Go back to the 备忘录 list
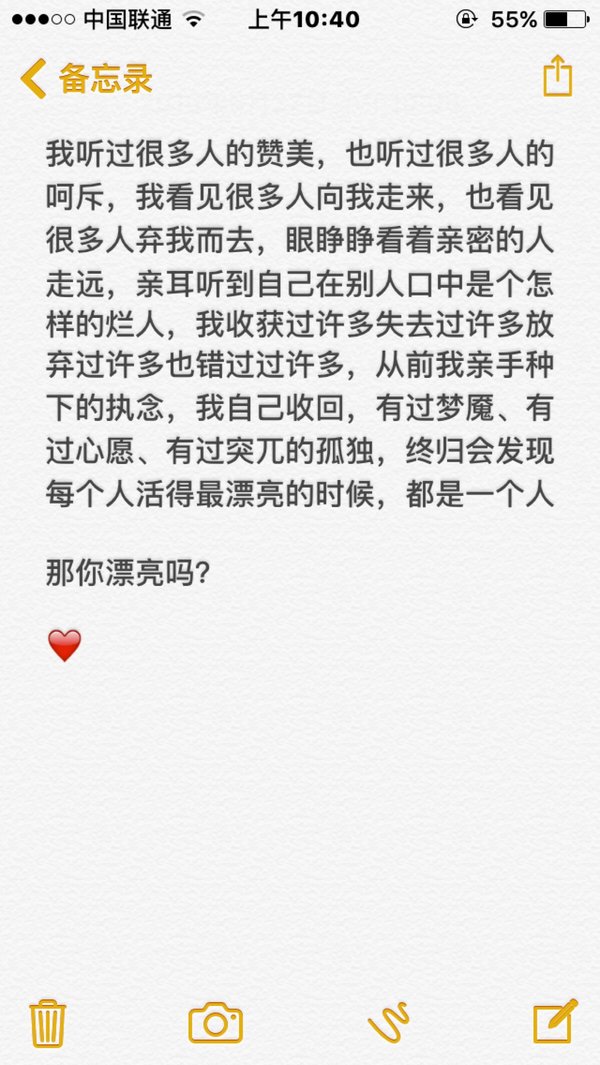The width and height of the screenshot is (600, 1065). point(86,79)
